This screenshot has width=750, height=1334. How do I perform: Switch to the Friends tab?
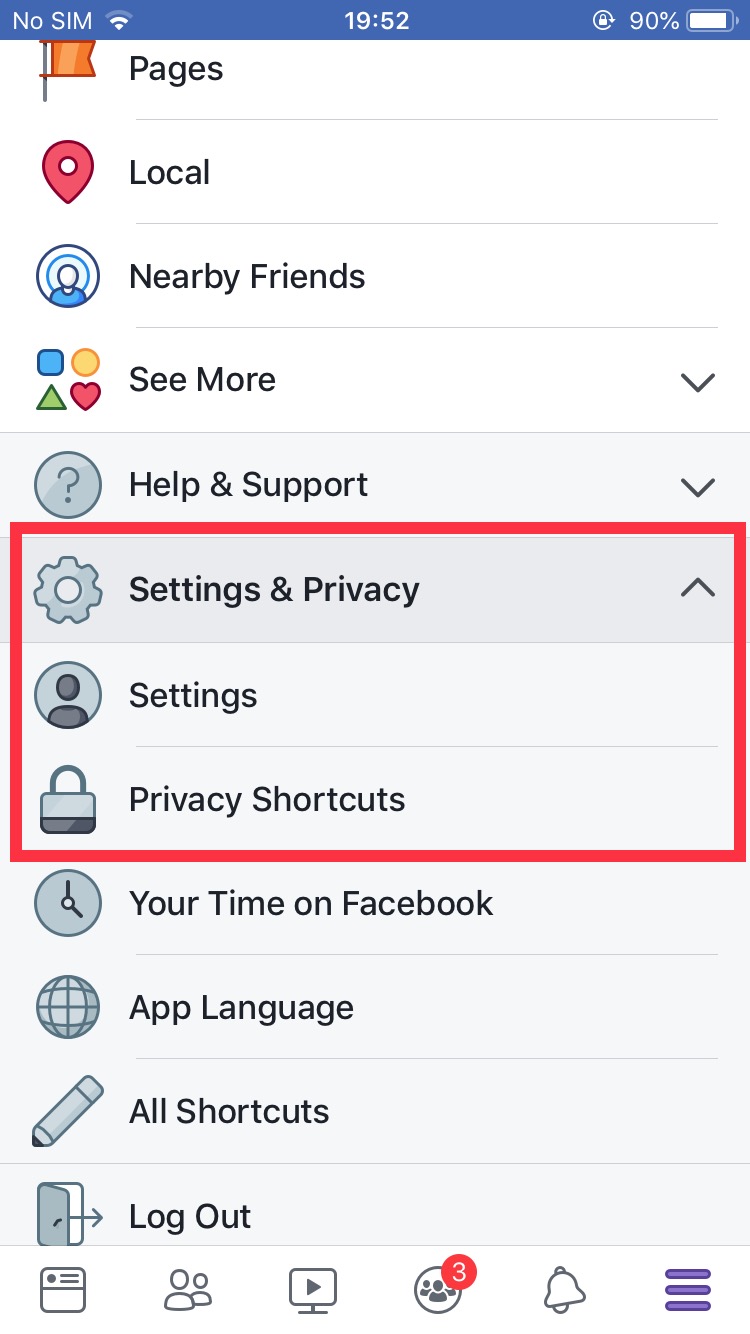coord(188,1289)
